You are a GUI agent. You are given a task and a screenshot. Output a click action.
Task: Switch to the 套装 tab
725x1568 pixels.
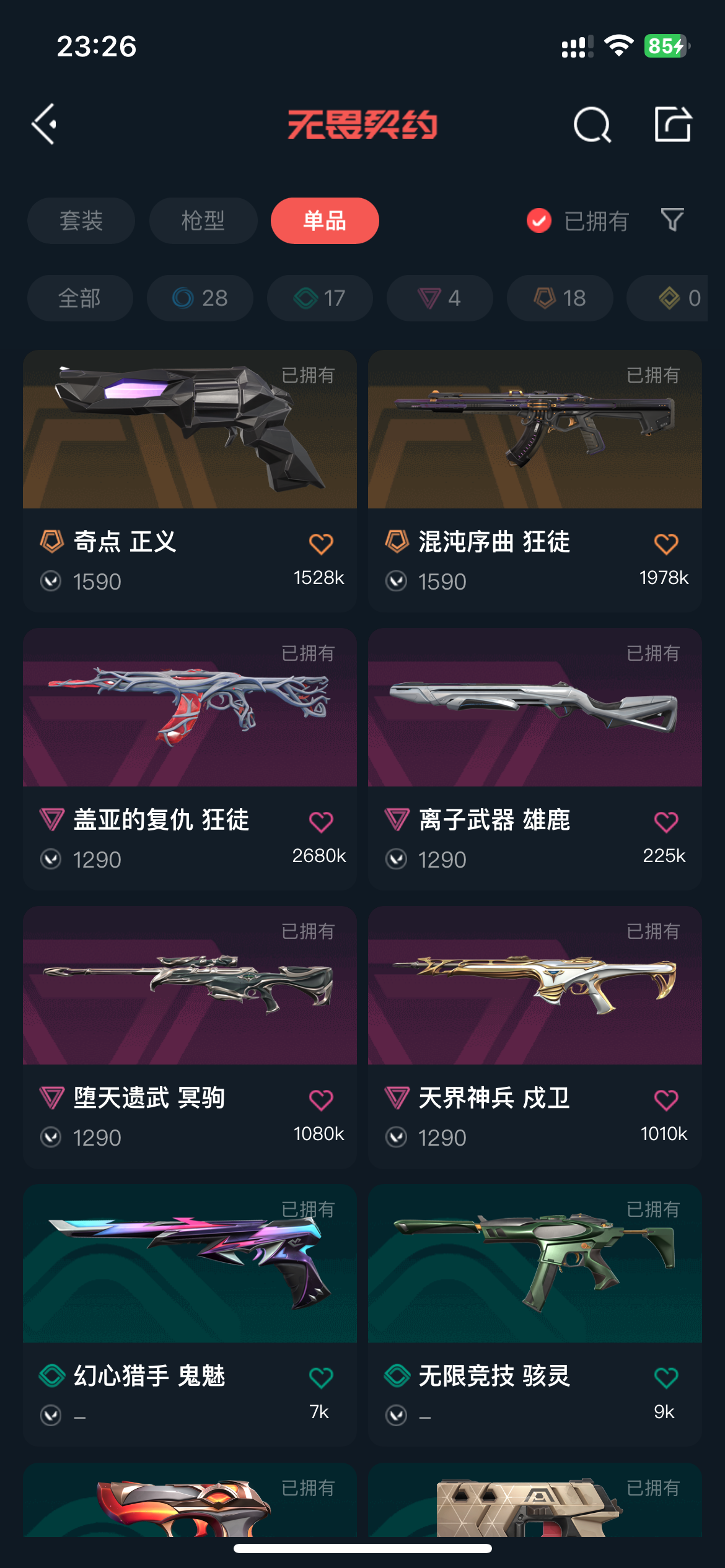click(x=81, y=220)
